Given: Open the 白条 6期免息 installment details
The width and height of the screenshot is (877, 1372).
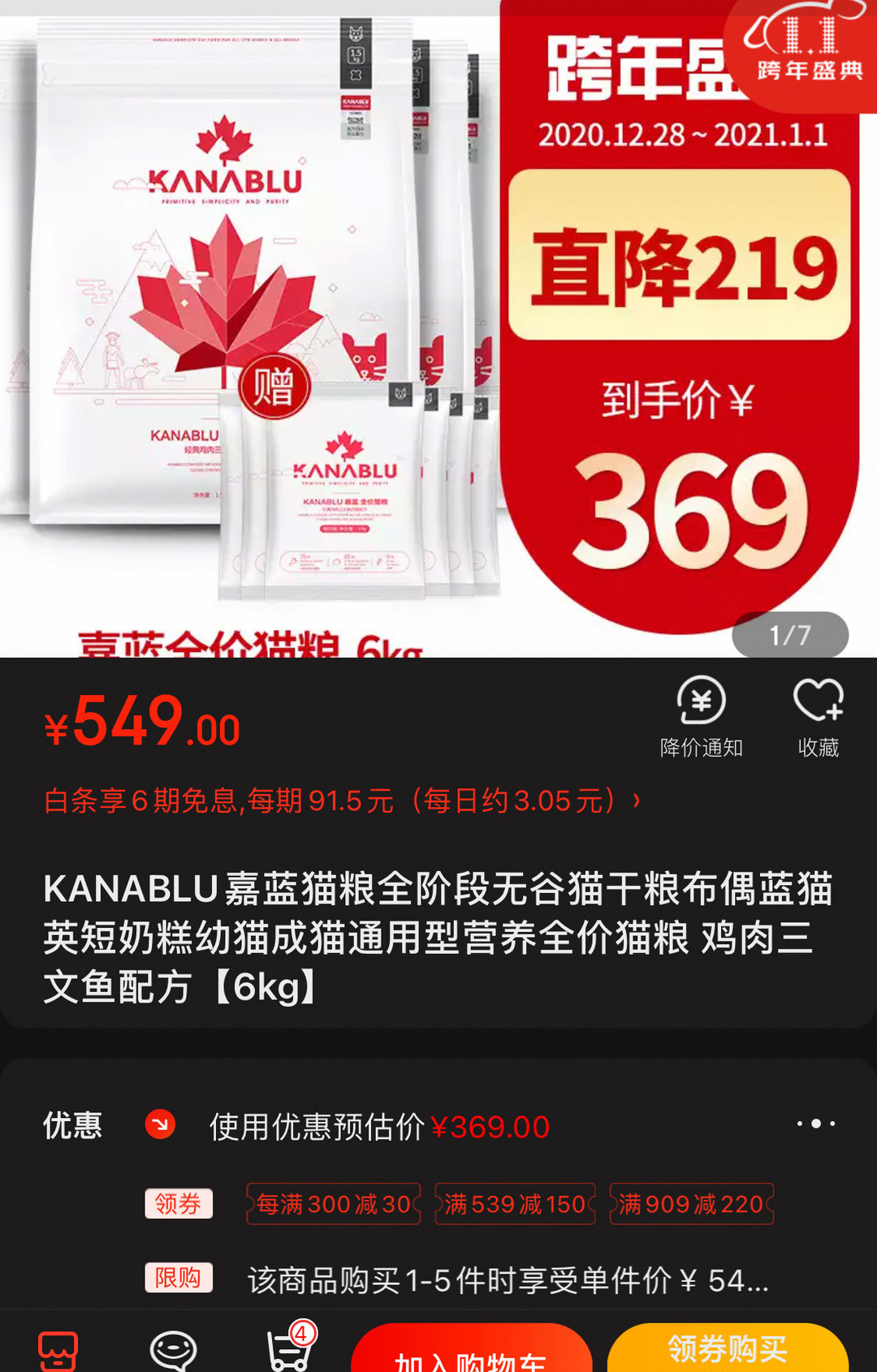Looking at the screenshot, I should coord(343,801).
